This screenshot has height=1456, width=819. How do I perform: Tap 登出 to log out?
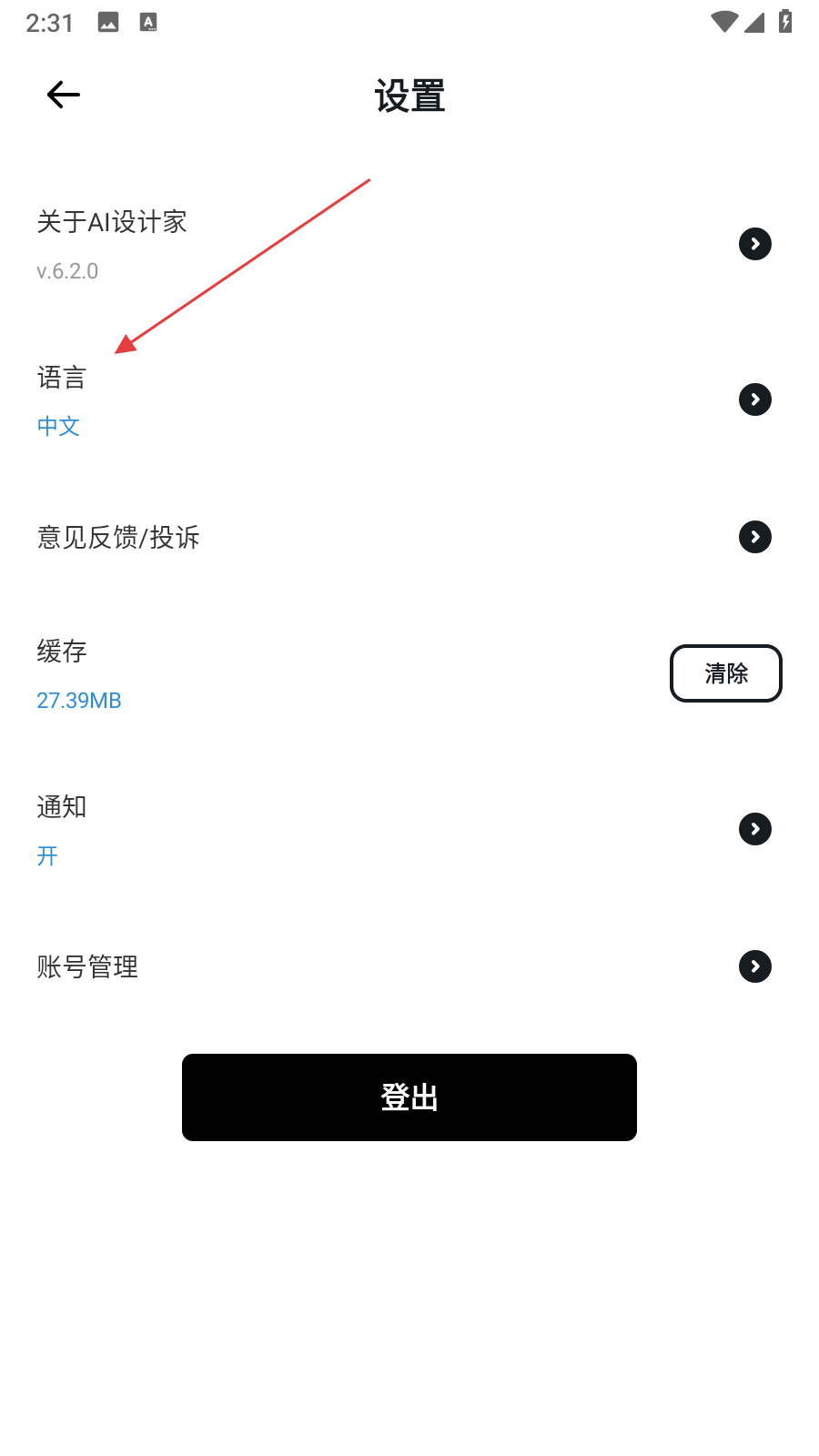(x=409, y=1097)
